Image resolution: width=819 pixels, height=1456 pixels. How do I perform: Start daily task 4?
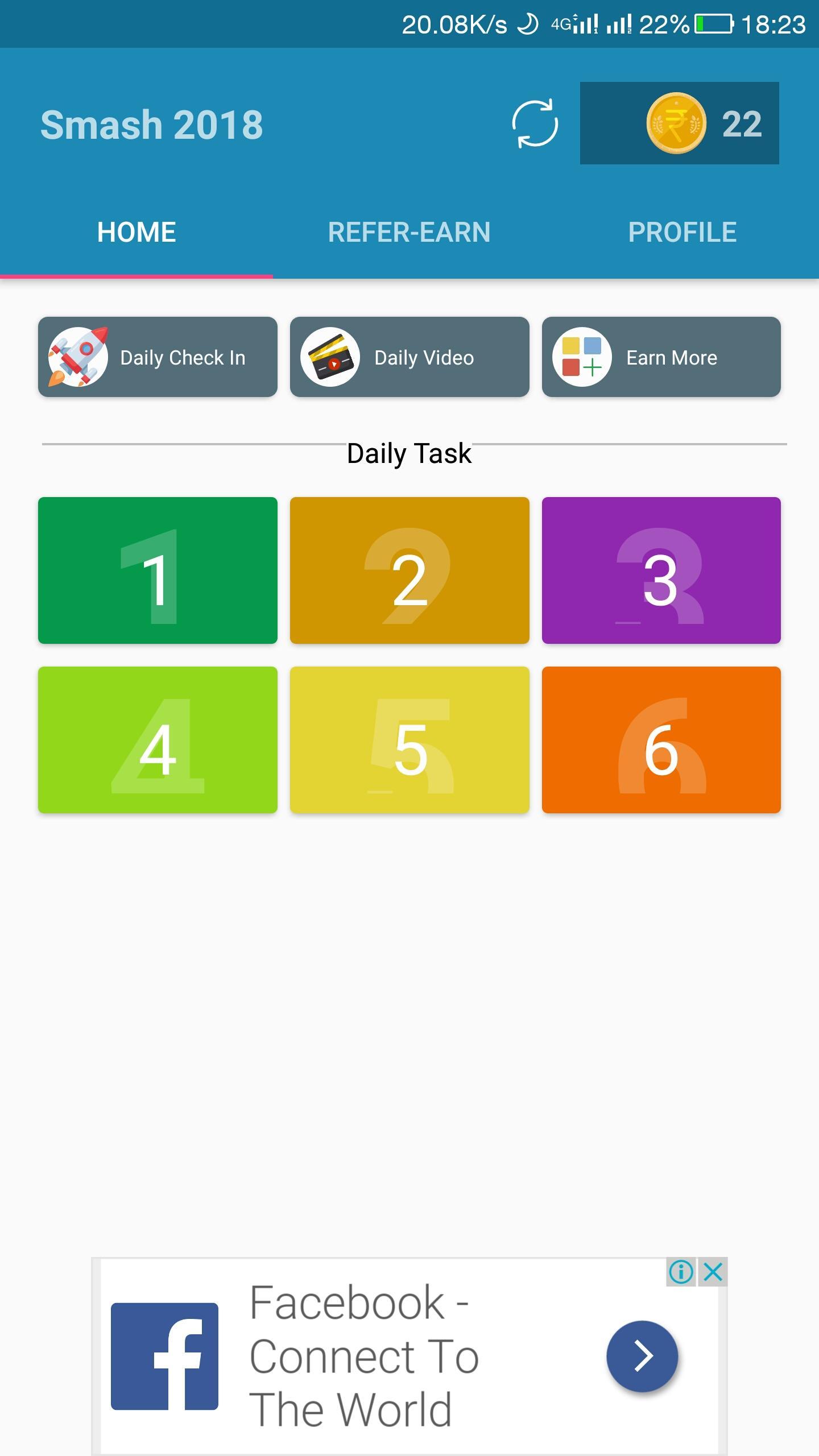pos(158,740)
